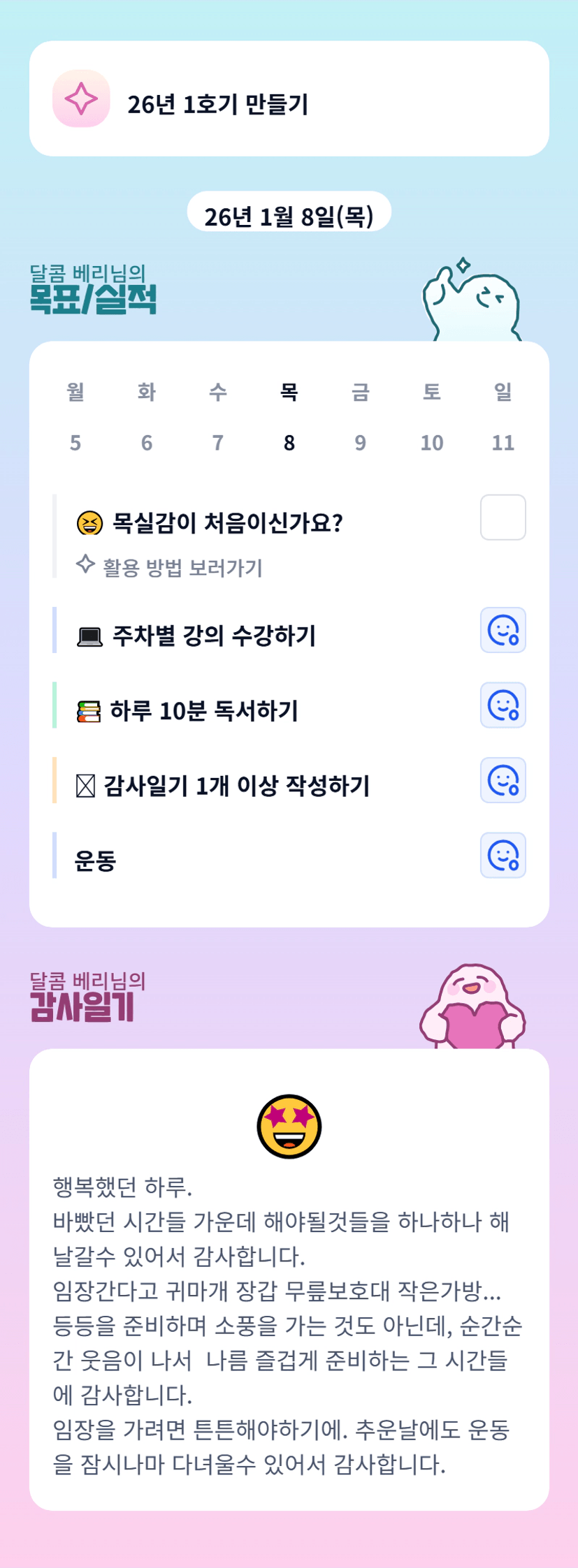Select Tuesday the 6th in the week row
The height and width of the screenshot is (1568, 578).
click(147, 417)
